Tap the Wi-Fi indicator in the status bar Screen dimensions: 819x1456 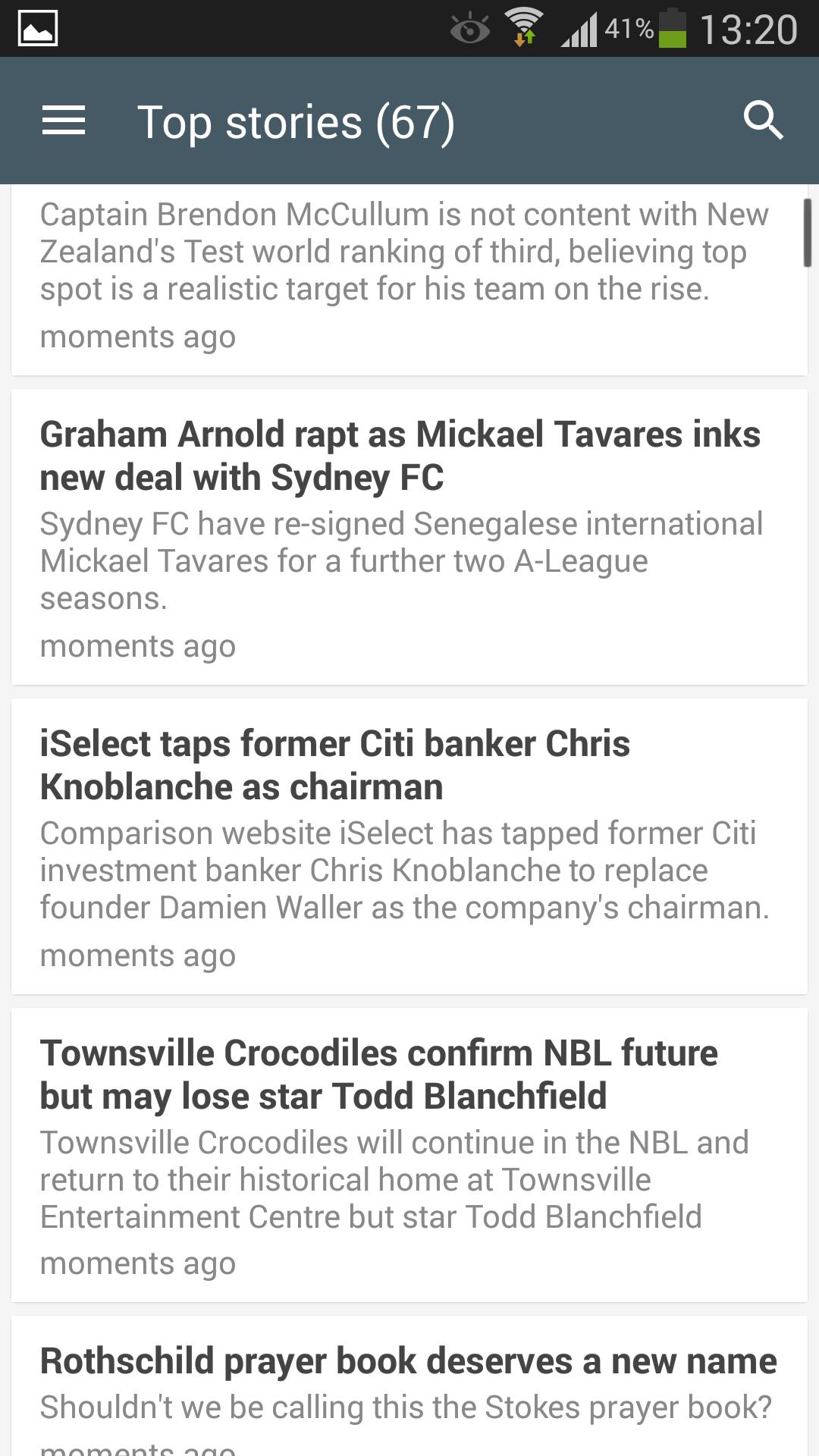point(525,27)
